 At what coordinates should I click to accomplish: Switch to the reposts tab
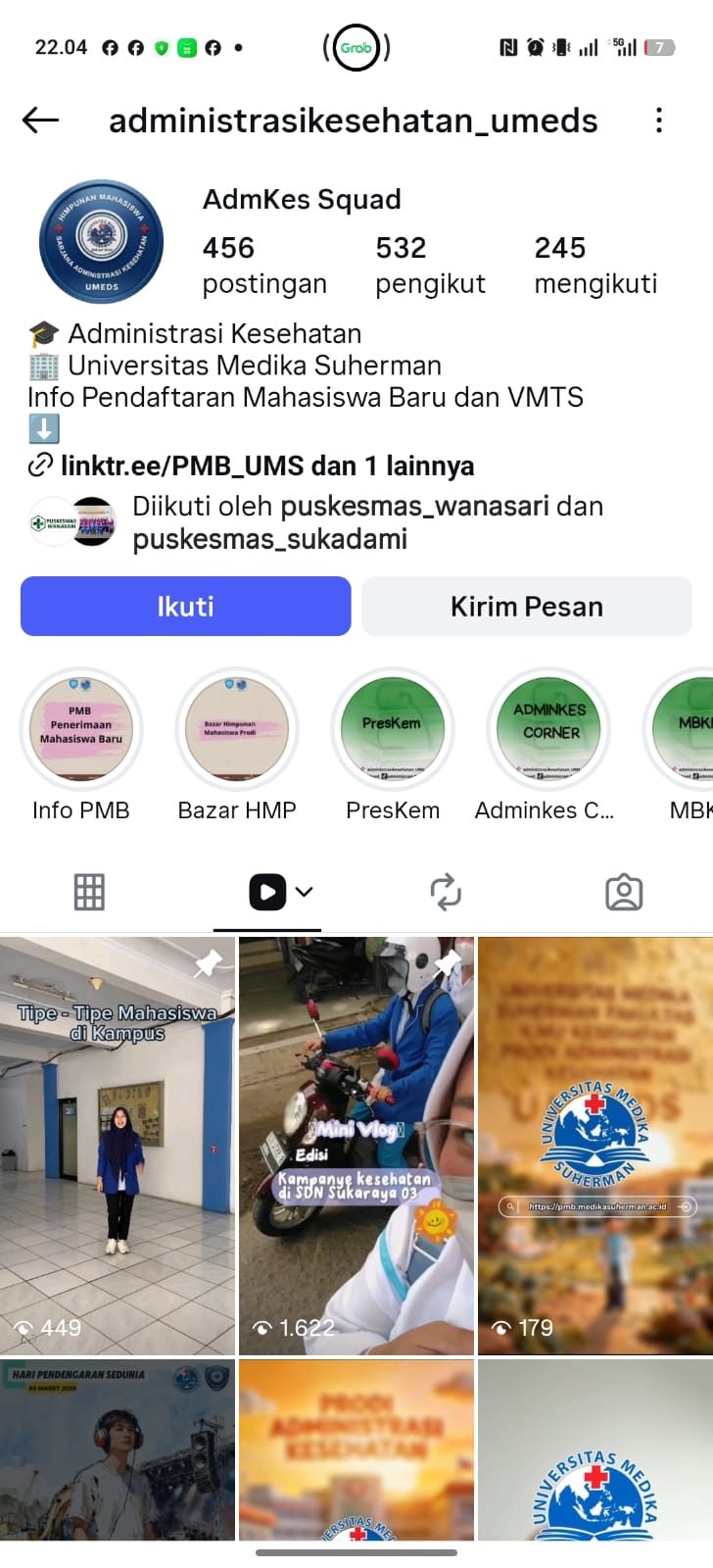tap(446, 892)
